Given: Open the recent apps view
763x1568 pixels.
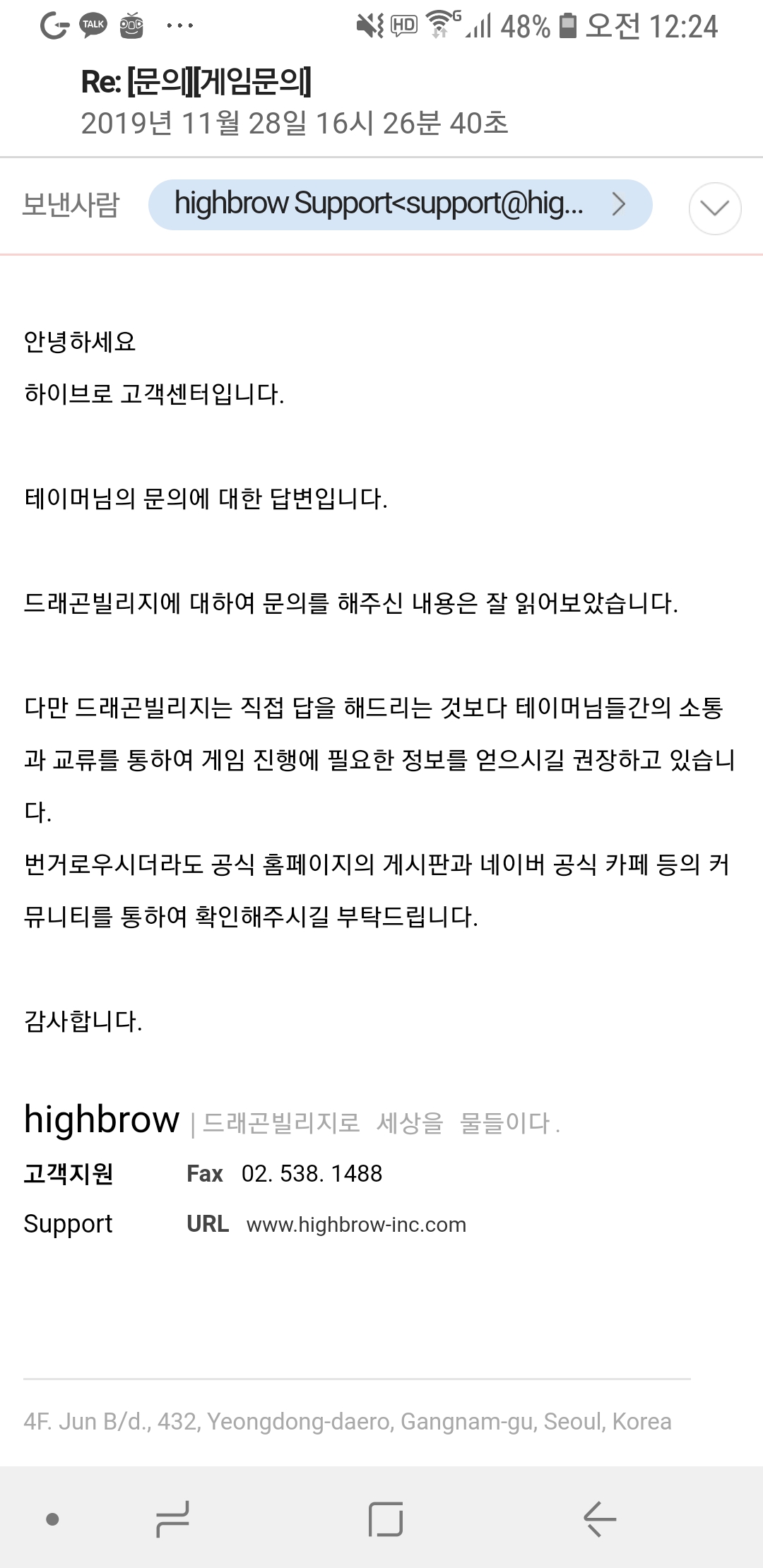Looking at the screenshot, I should 172,1519.
